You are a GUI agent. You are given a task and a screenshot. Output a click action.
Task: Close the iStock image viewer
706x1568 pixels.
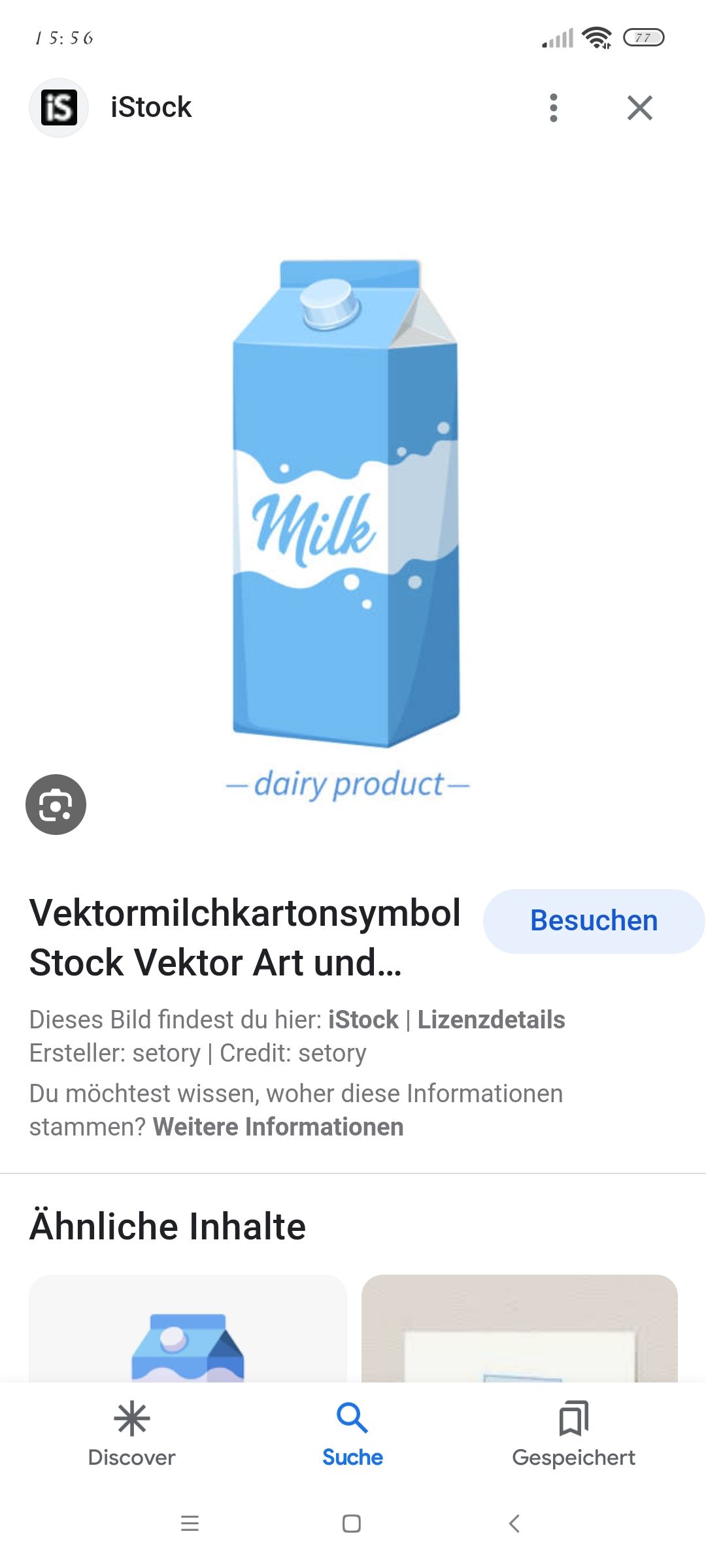click(x=639, y=108)
